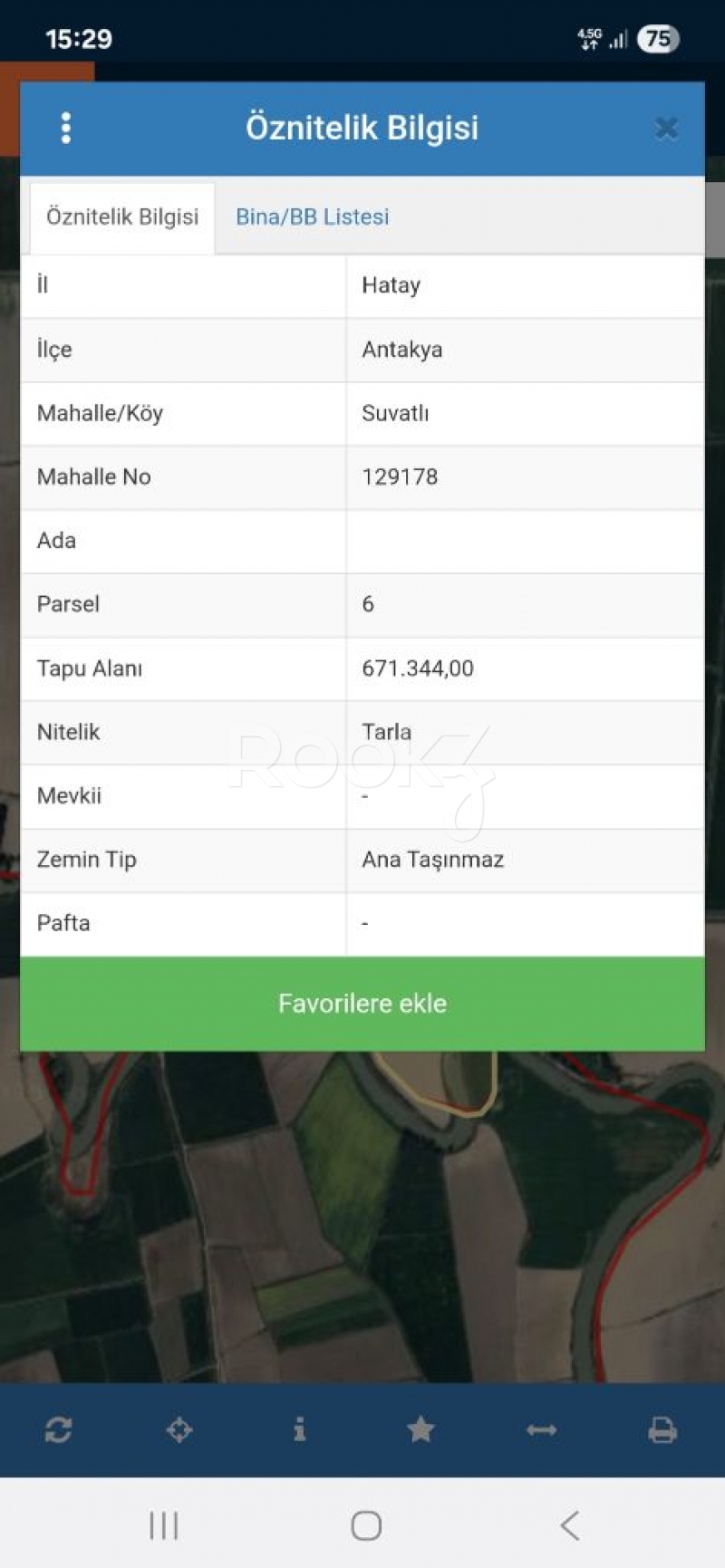Open the info icon in toolbar
This screenshot has height=1568, width=725.
(300, 1429)
